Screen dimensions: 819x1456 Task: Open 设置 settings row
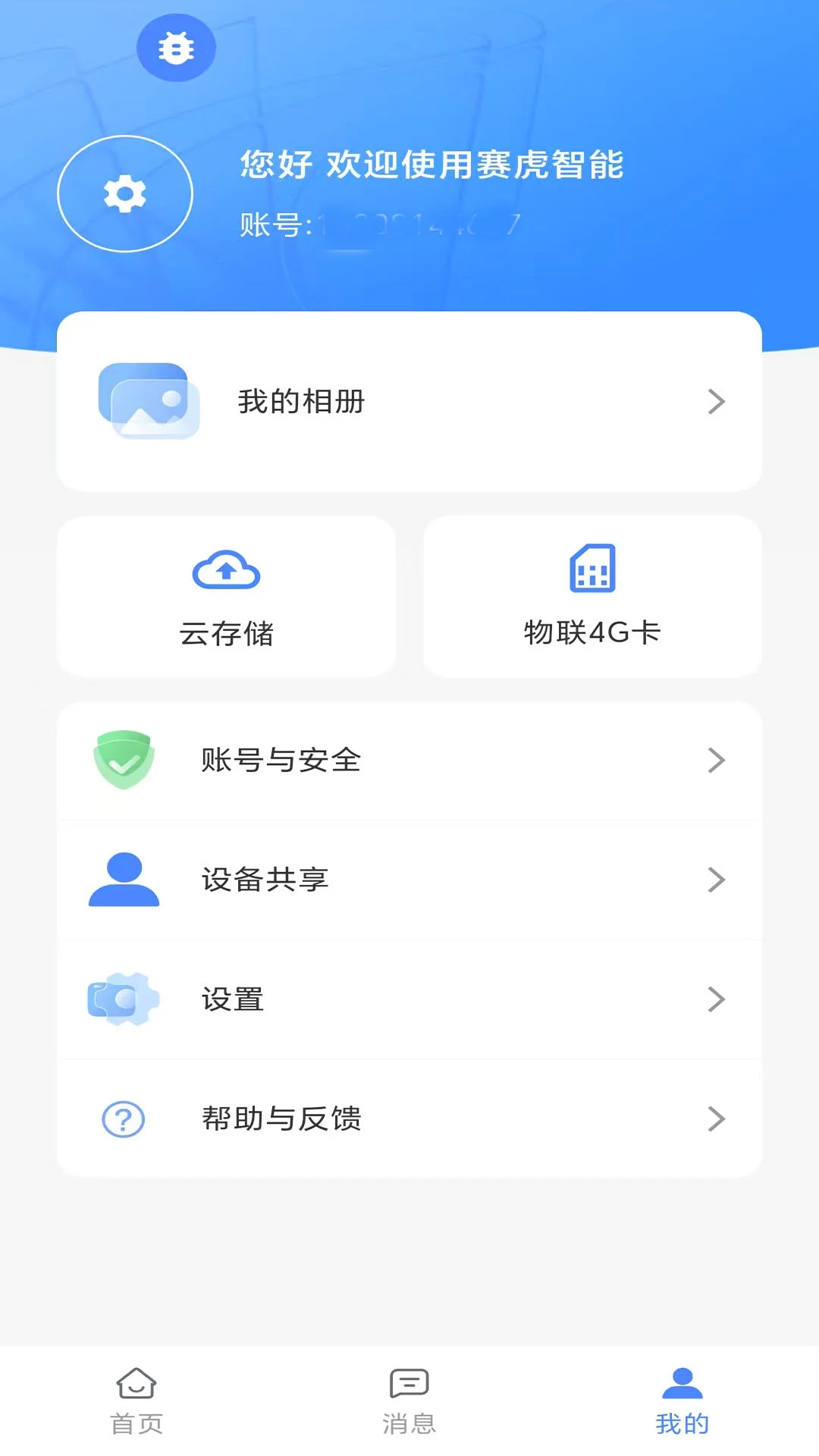tap(409, 999)
